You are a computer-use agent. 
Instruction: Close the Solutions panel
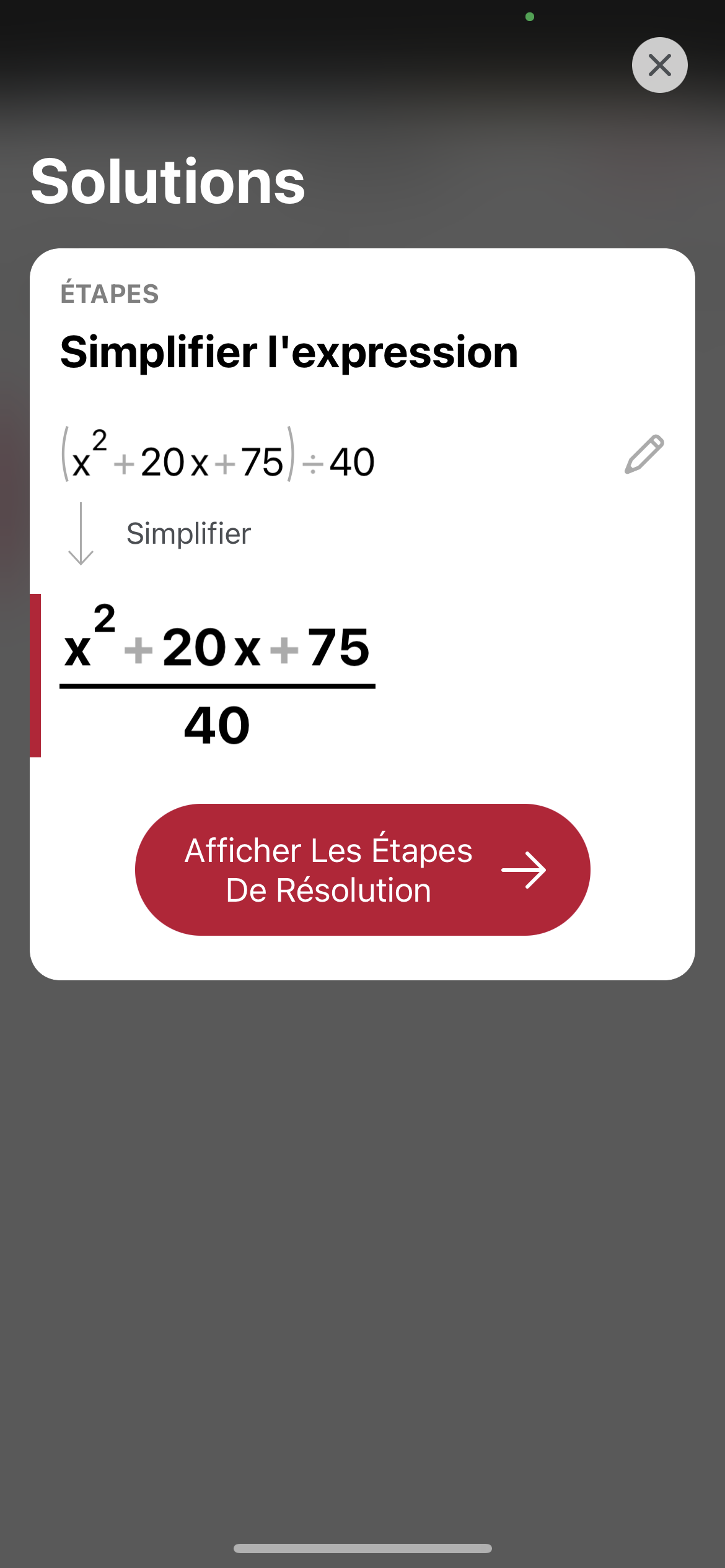pyautogui.click(x=659, y=65)
